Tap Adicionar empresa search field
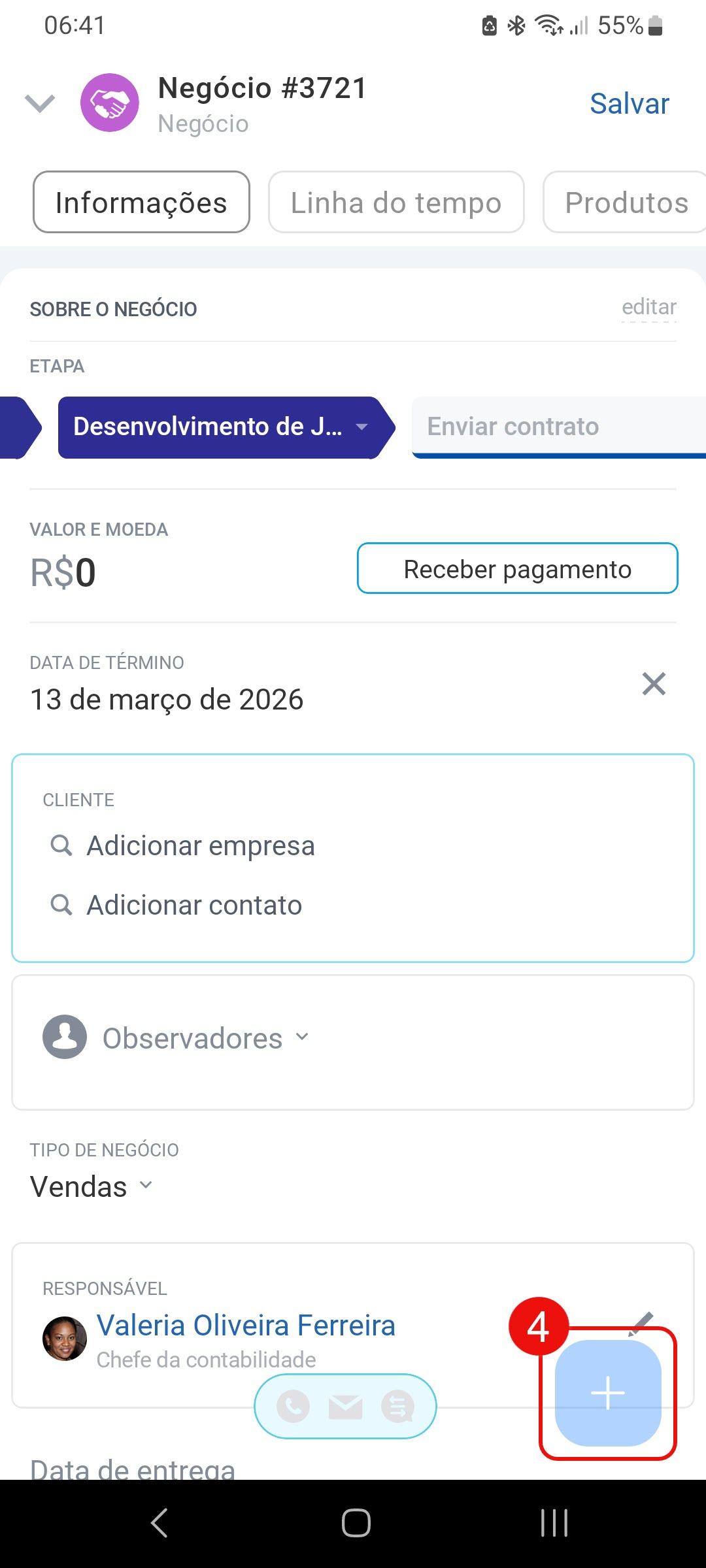This screenshot has height=1568, width=706. pyautogui.click(x=201, y=846)
